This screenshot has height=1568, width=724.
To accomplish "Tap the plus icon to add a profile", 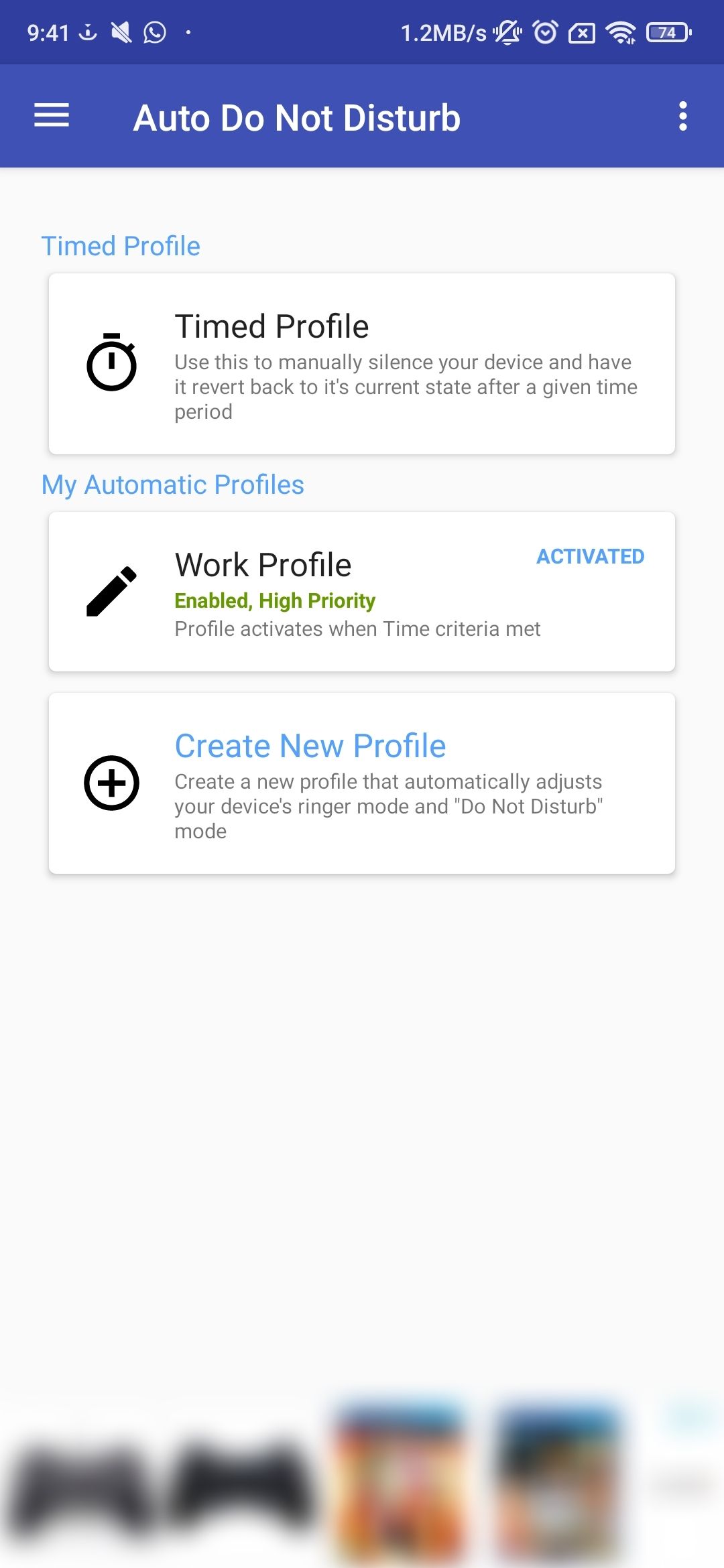I will pyautogui.click(x=111, y=782).
